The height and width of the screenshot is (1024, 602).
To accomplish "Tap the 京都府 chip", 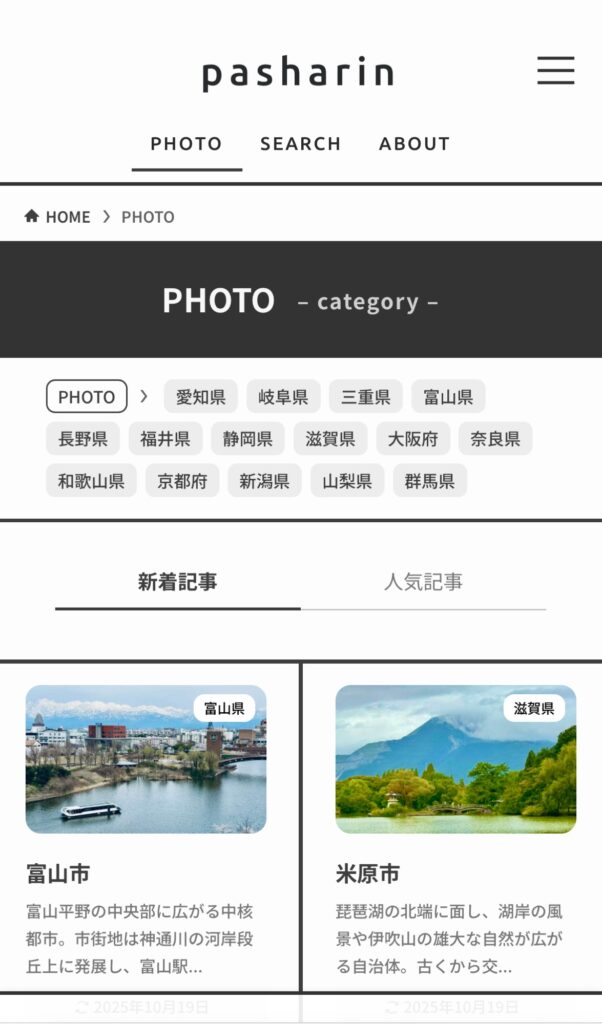I will click(x=182, y=481).
